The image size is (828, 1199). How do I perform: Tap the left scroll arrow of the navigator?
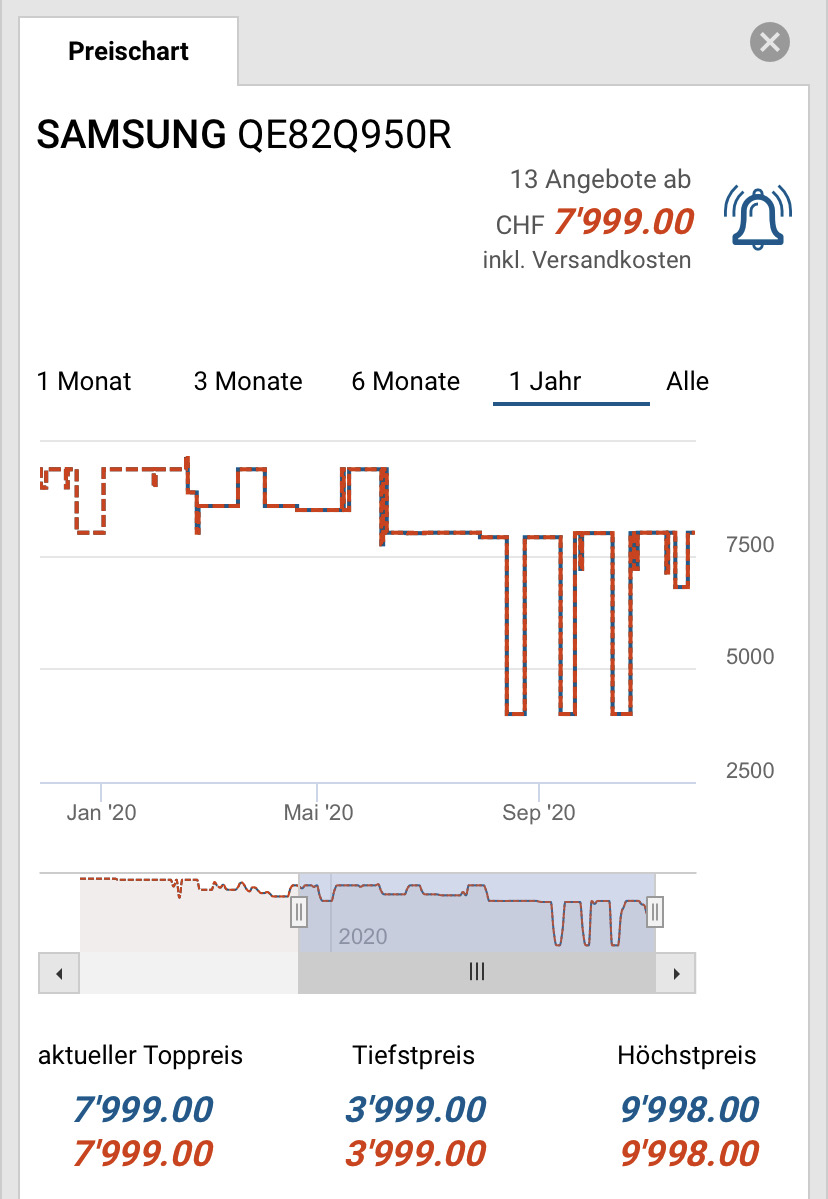point(59,973)
